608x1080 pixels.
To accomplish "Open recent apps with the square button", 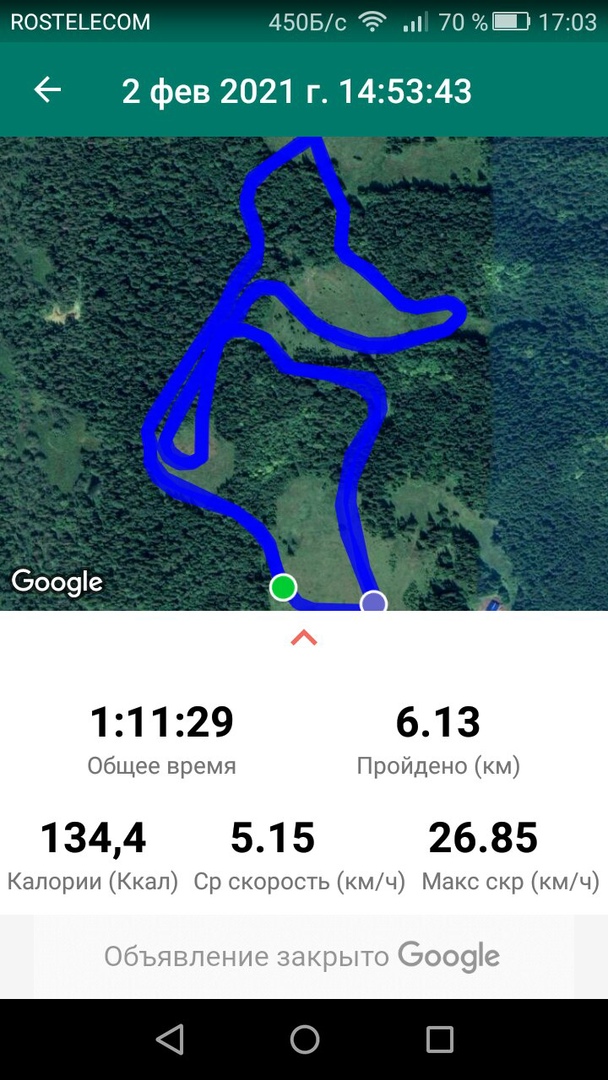I will [440, 1039].
